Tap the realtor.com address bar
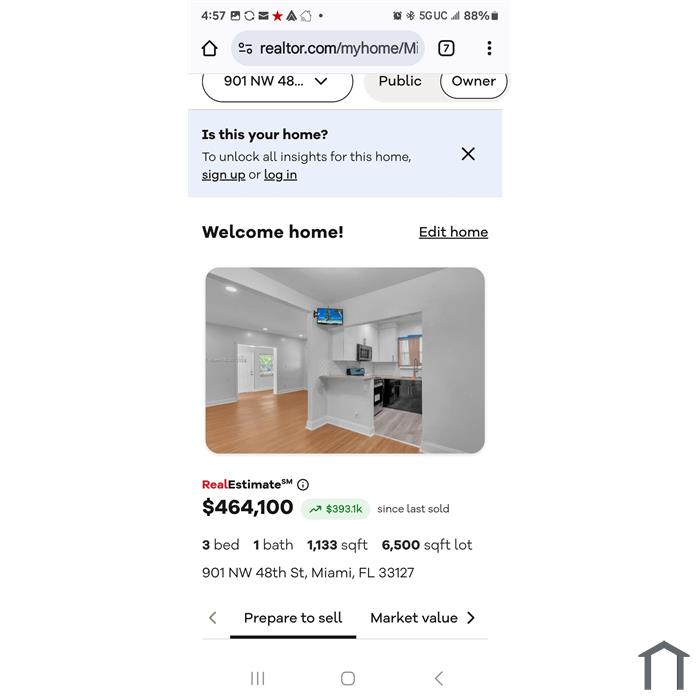 328,48
